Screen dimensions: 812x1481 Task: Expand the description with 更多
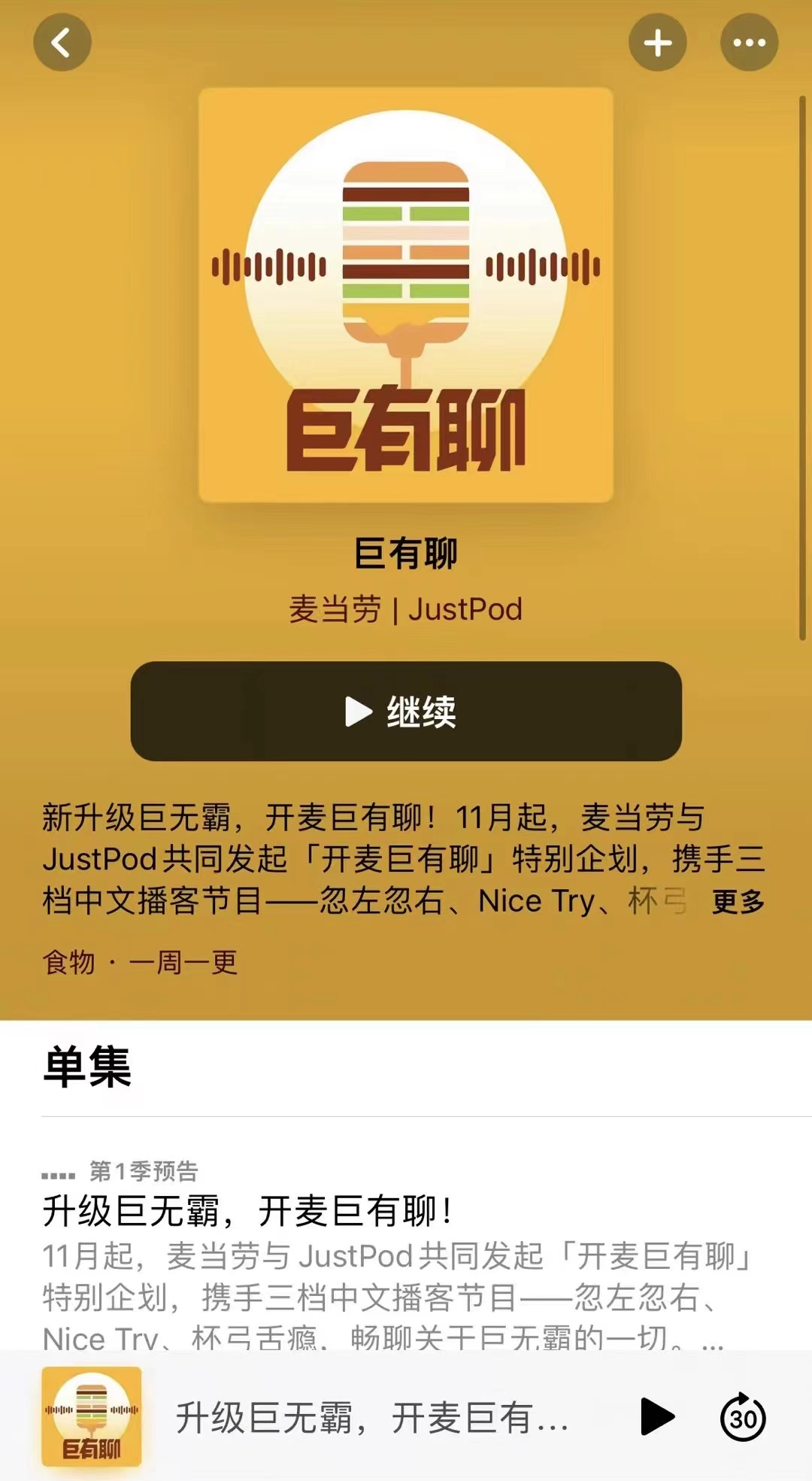pyautogui.click(x=738, y=901)
